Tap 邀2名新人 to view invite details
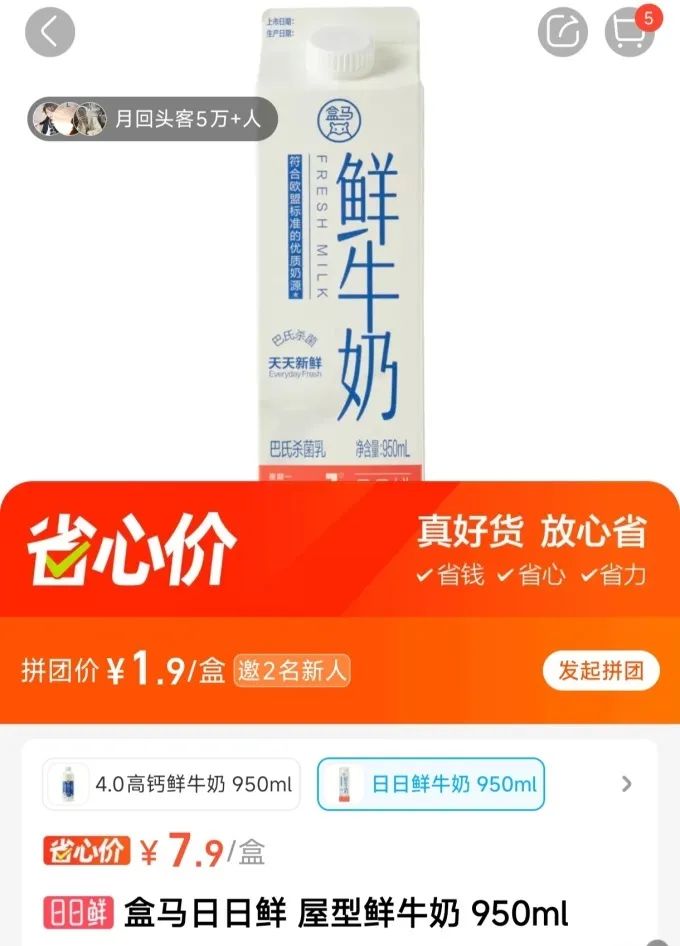Viewport: 680px width, 946px height. (x=292, y=671)
